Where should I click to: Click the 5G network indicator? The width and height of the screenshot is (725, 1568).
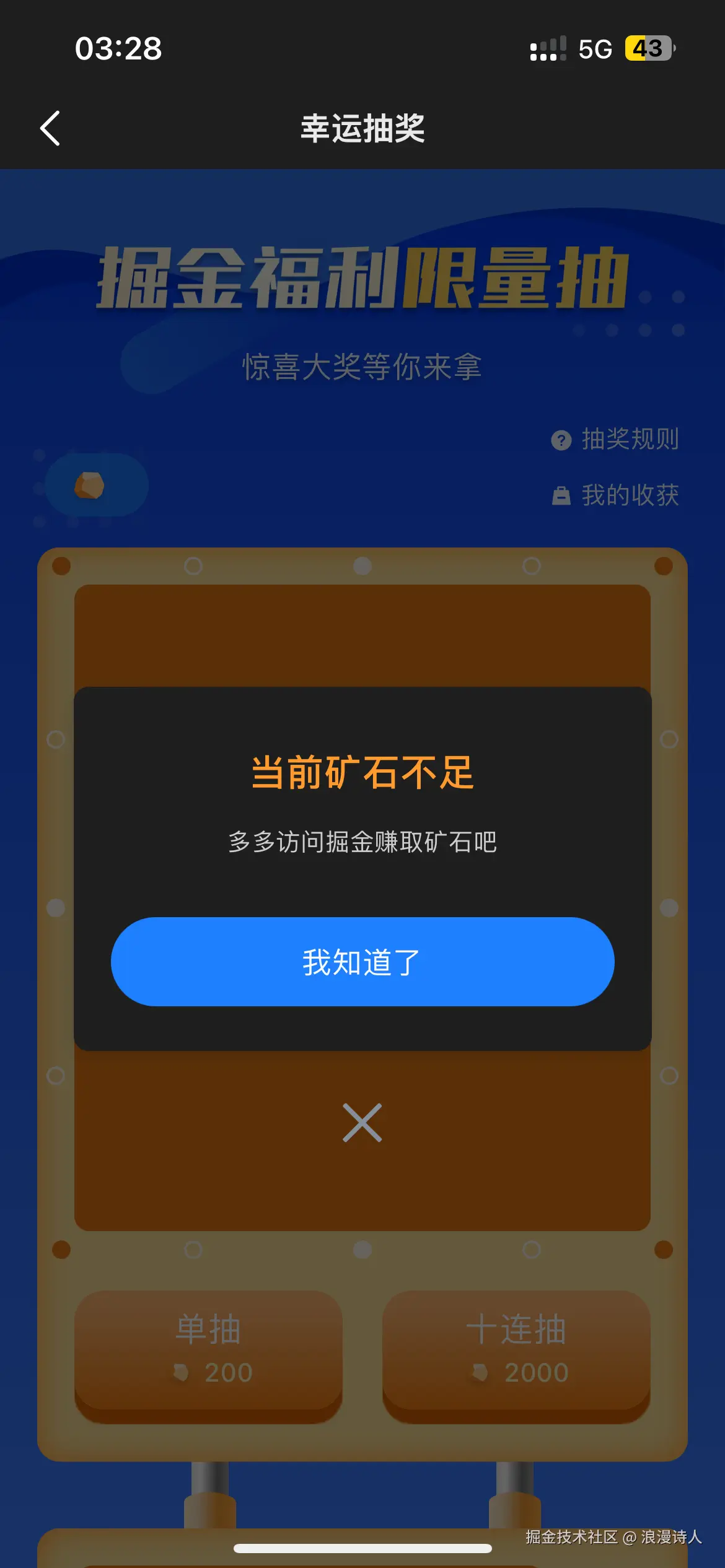click(594, 48)
